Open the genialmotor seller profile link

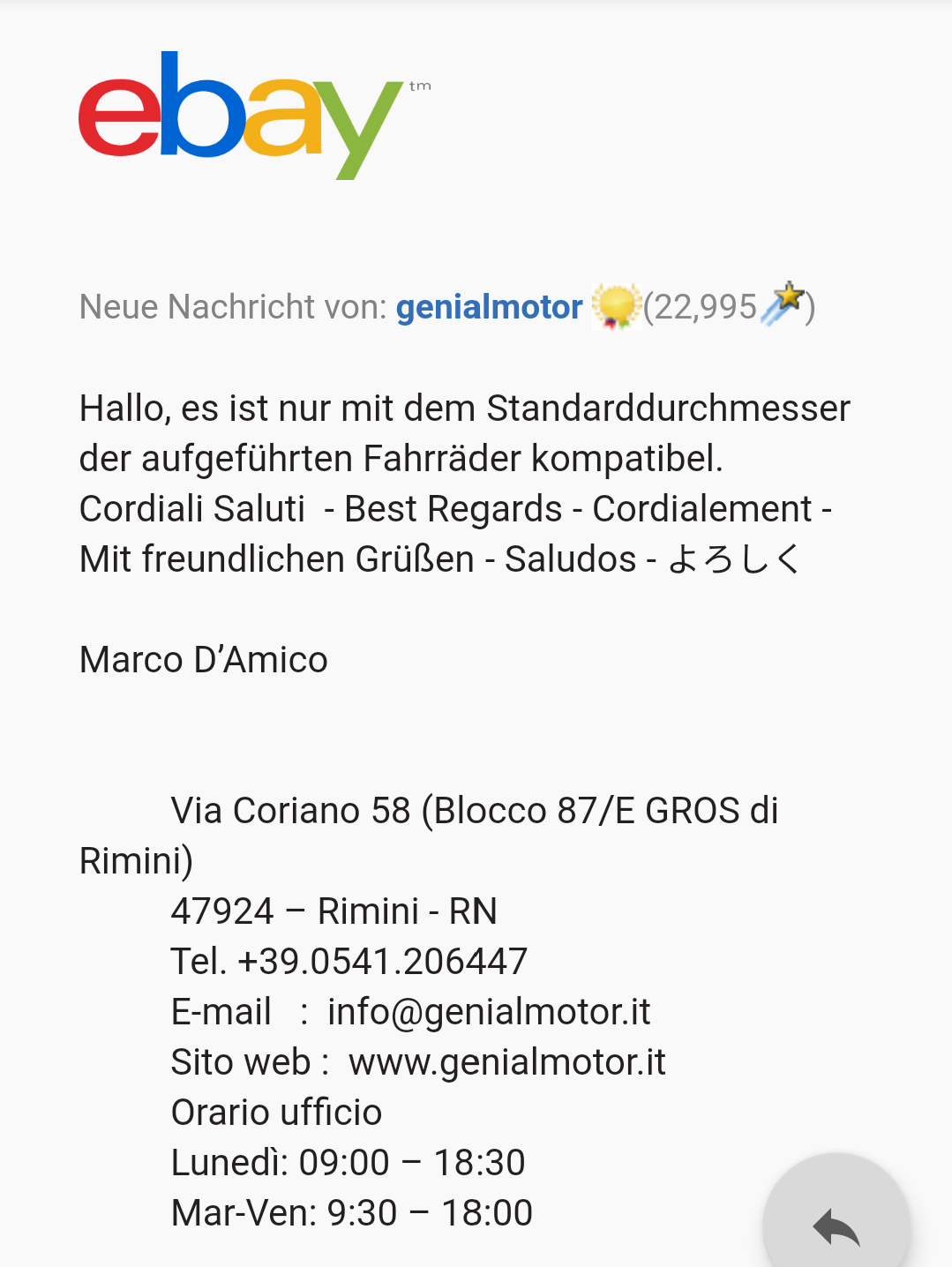tap(489, 307)
